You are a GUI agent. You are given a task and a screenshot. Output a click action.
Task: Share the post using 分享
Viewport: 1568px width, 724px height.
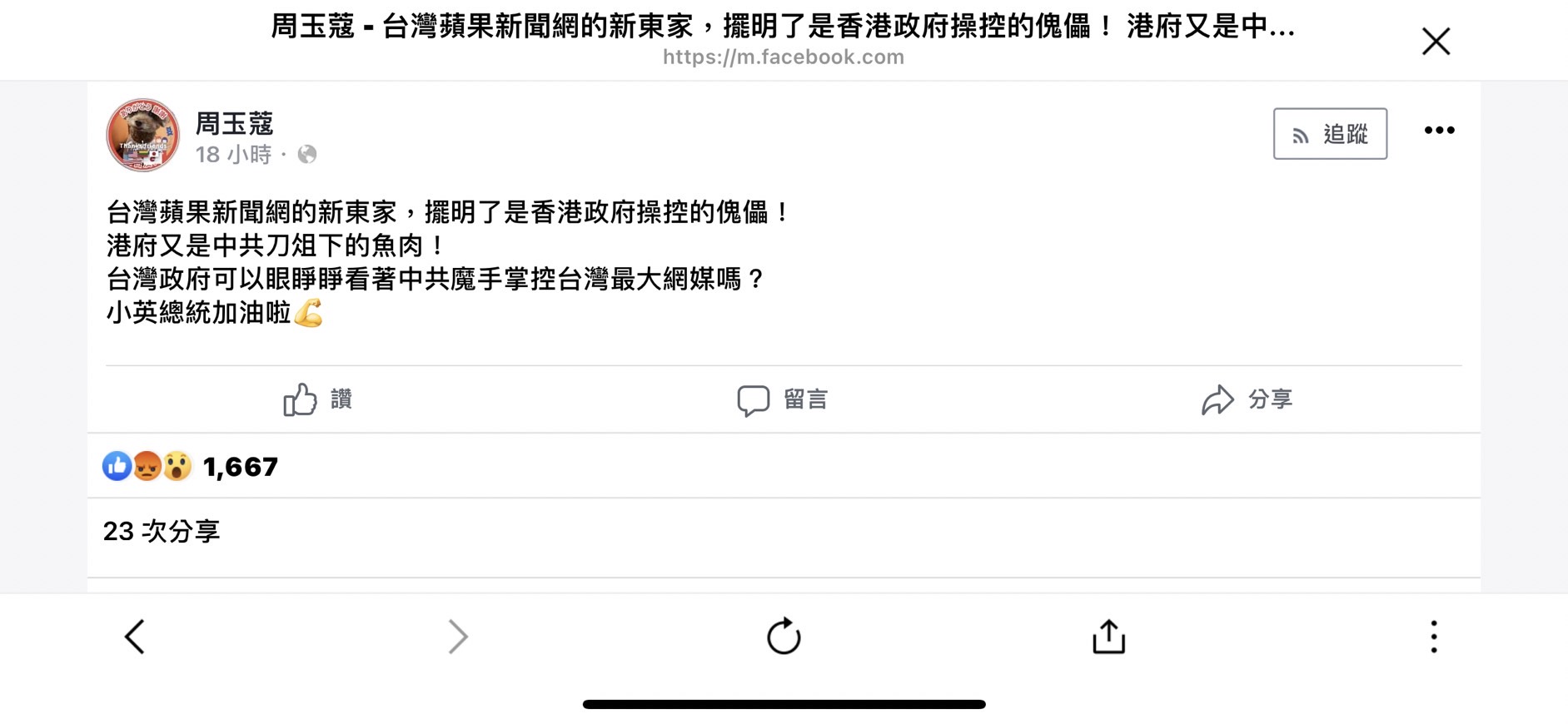1247,399
